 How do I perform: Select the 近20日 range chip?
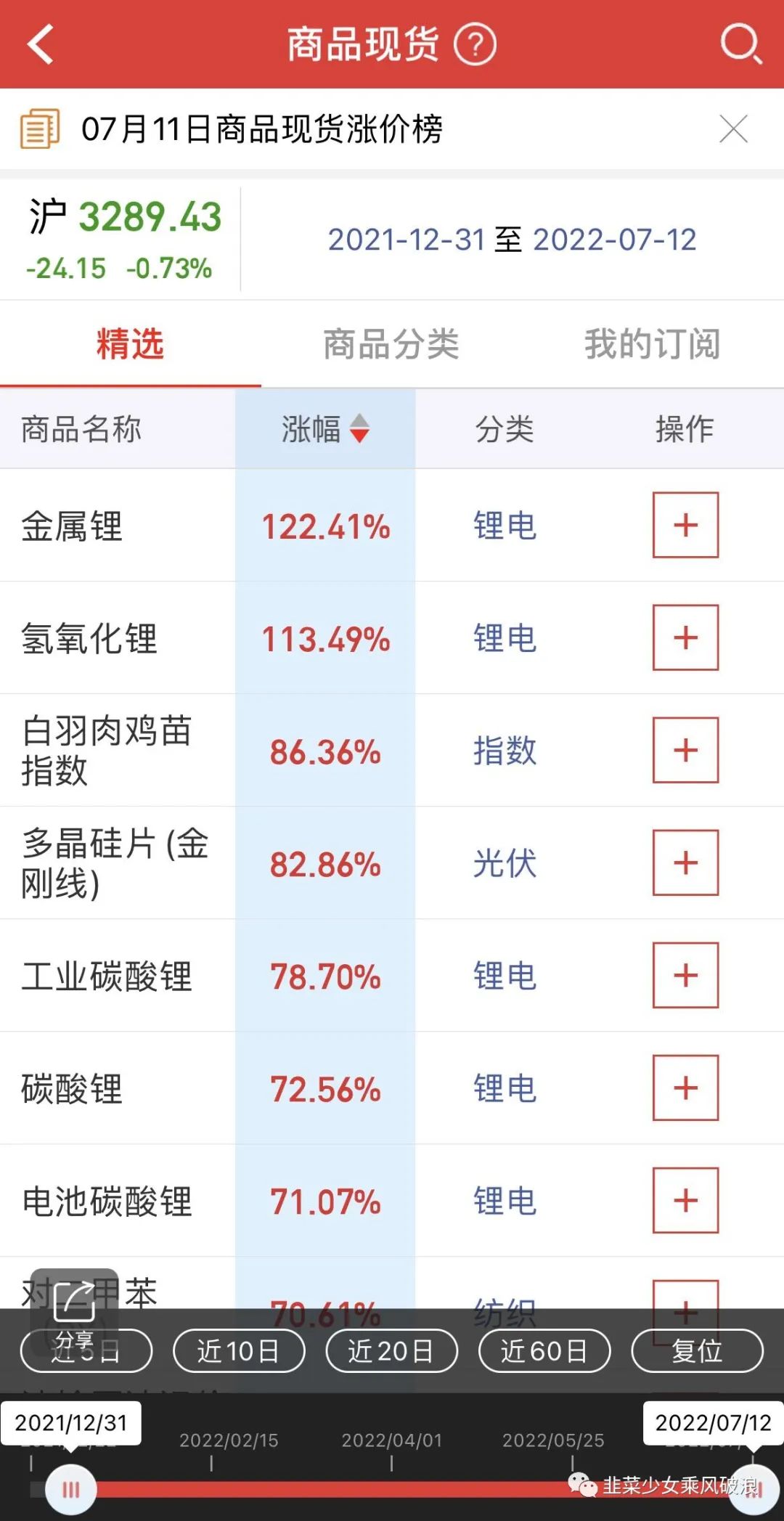pos(391,1351)
